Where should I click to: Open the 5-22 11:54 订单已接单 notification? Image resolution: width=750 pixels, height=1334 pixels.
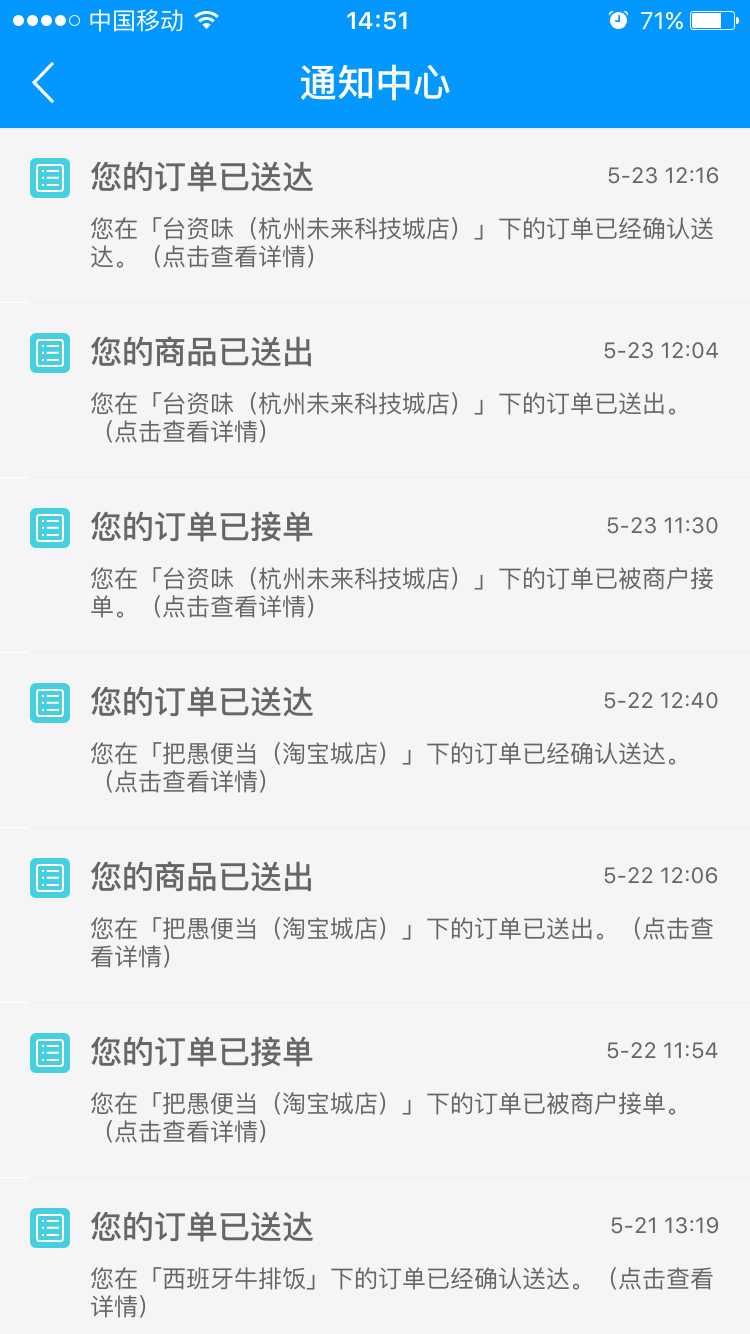[375, 1090]
